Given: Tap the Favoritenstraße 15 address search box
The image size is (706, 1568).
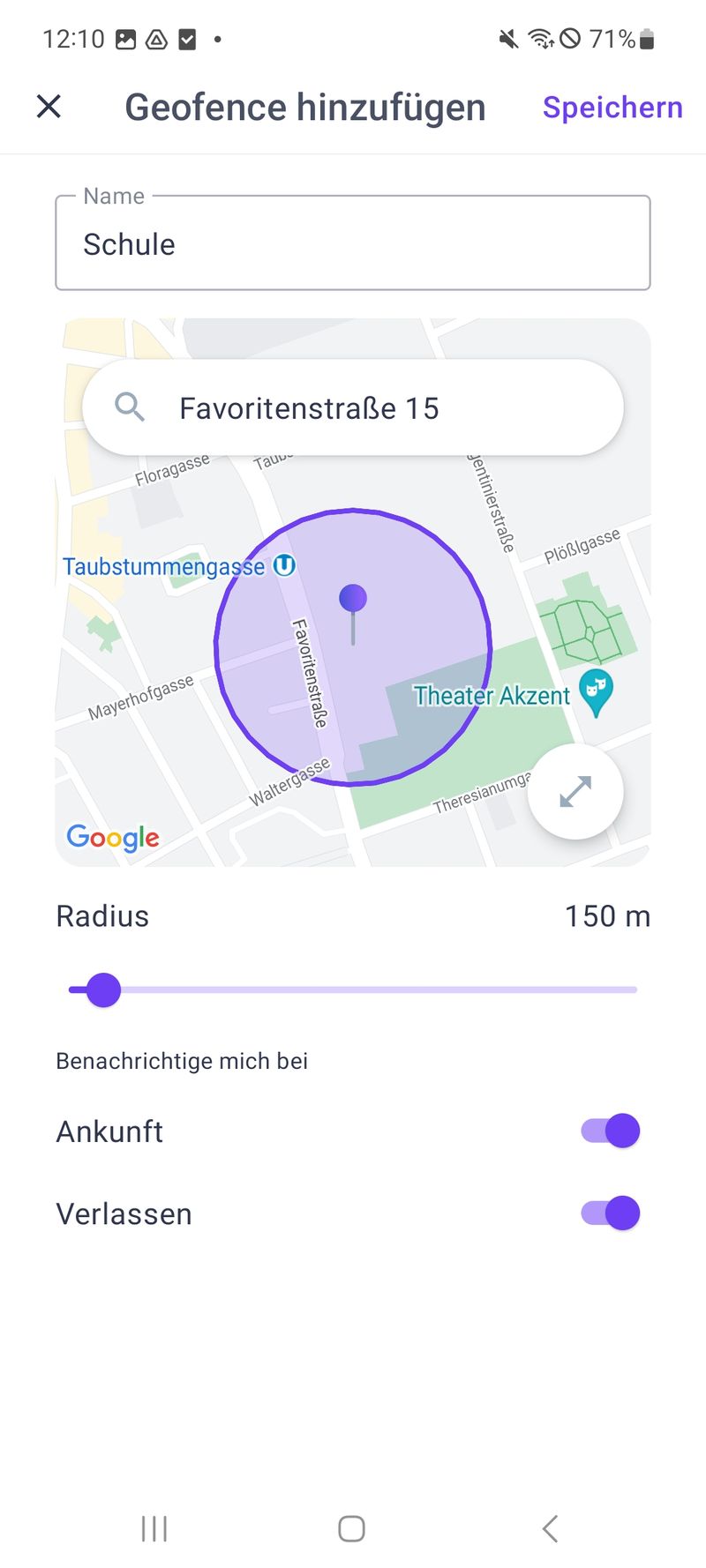Looking at the screenshot, I should pyautogui.click(x=353, y=407).
